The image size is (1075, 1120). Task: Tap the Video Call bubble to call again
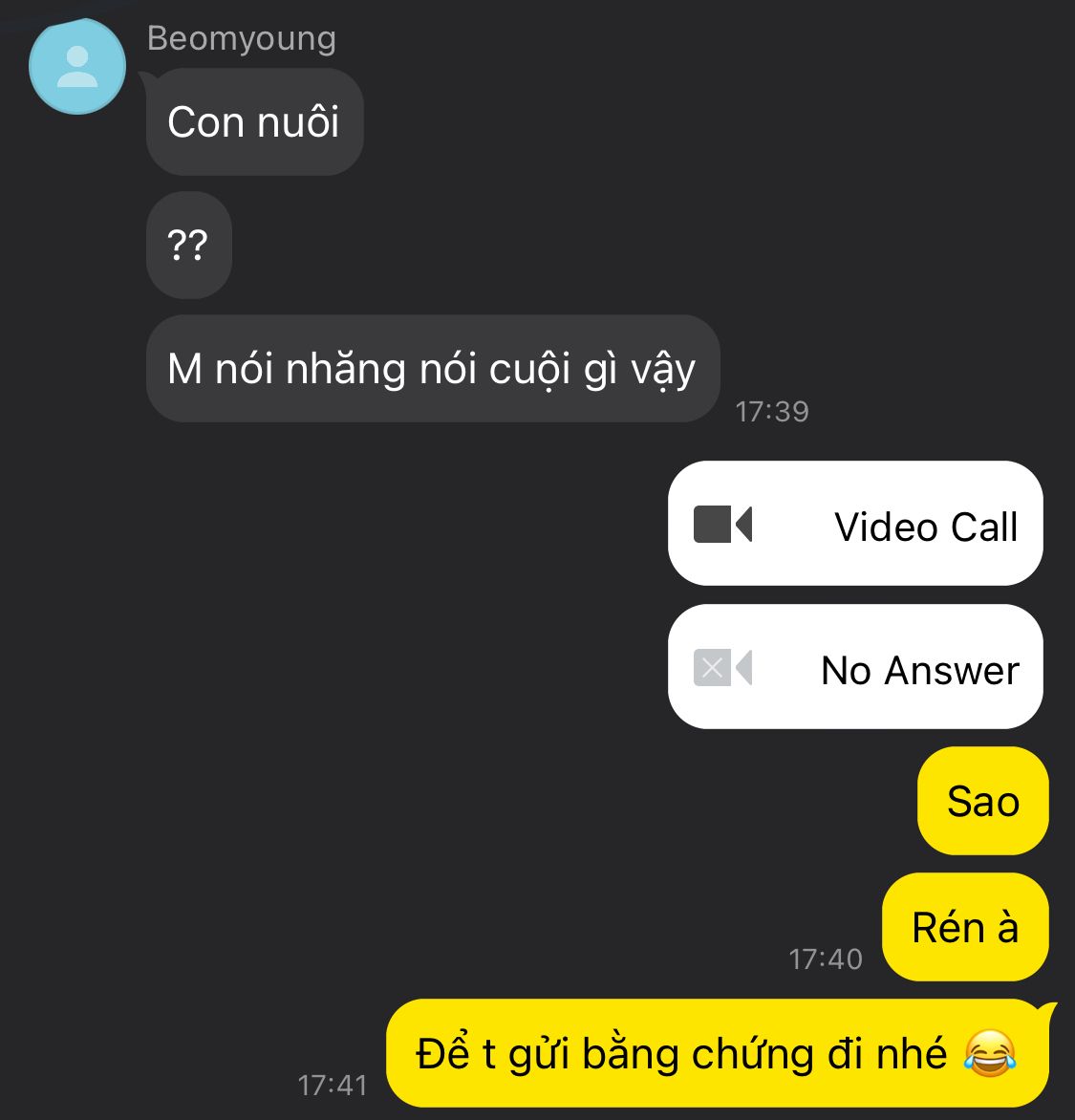(854, 525)
